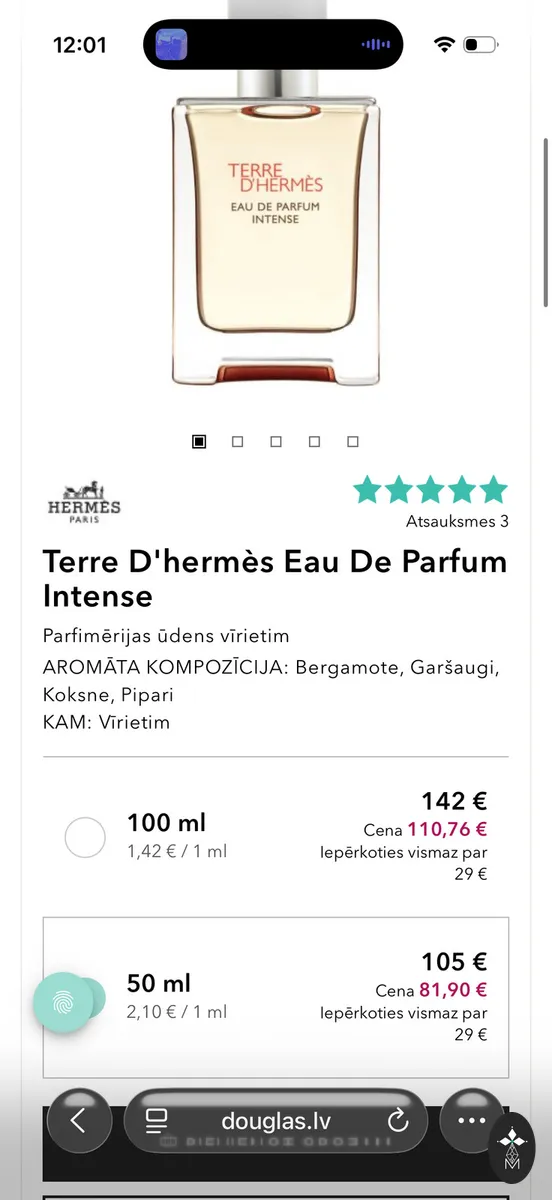This screenshot has width=552, height=1200.
Task: Jump to the second product image dot
Action: (237, 441)
